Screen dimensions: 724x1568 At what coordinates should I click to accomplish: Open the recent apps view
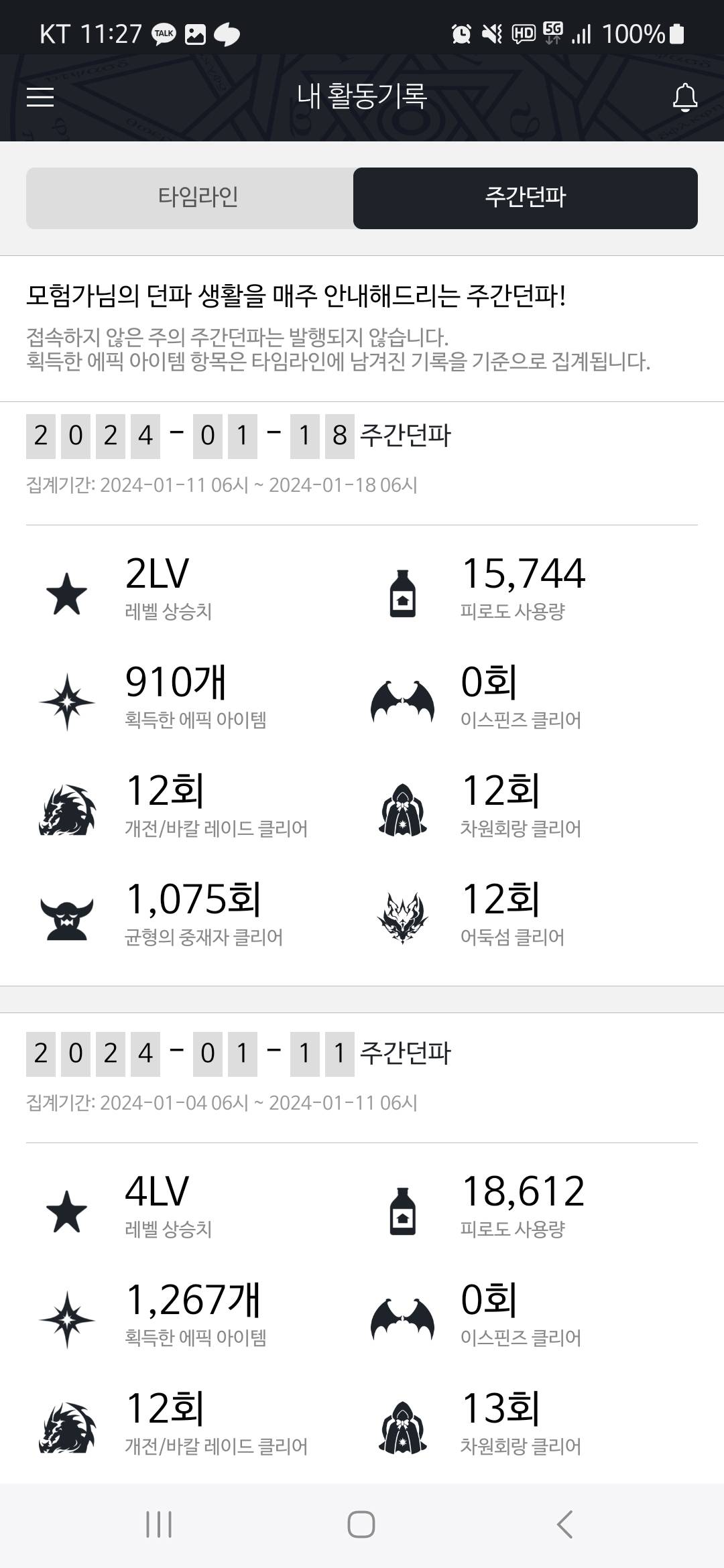click(159, 1525)
